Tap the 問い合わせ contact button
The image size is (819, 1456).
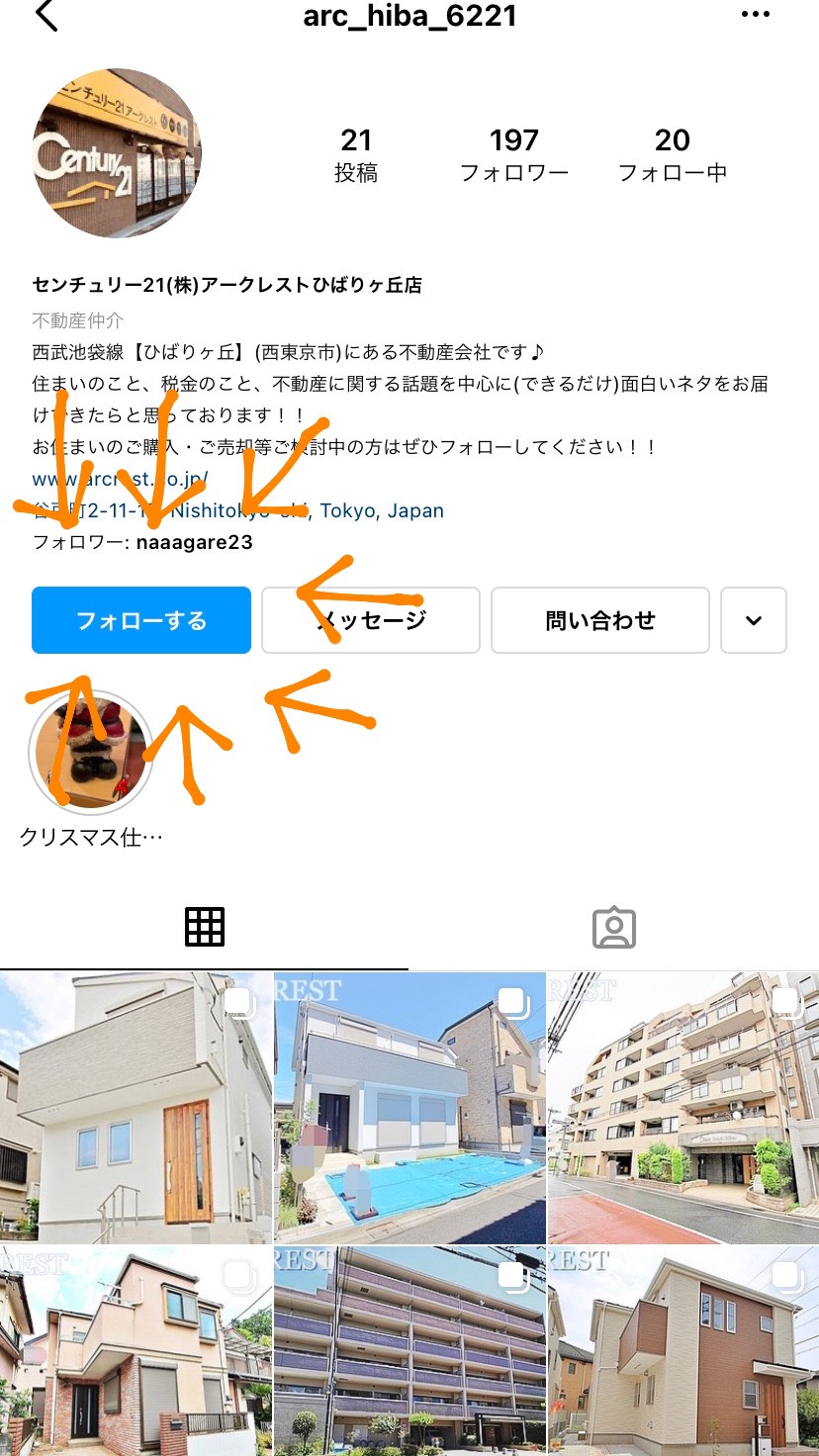click(x=599, y=620)
